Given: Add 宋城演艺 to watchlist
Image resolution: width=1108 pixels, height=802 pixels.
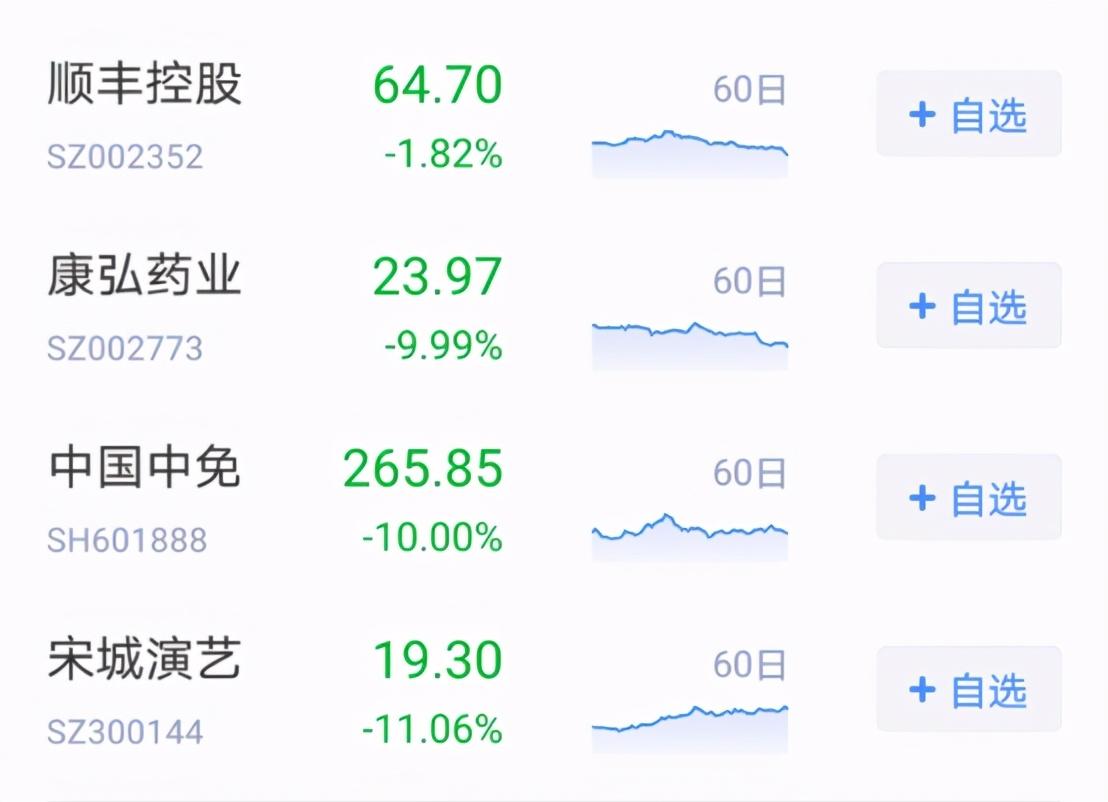Looking at the screenshot, I should pyautogui.click(x=968, y=690).
